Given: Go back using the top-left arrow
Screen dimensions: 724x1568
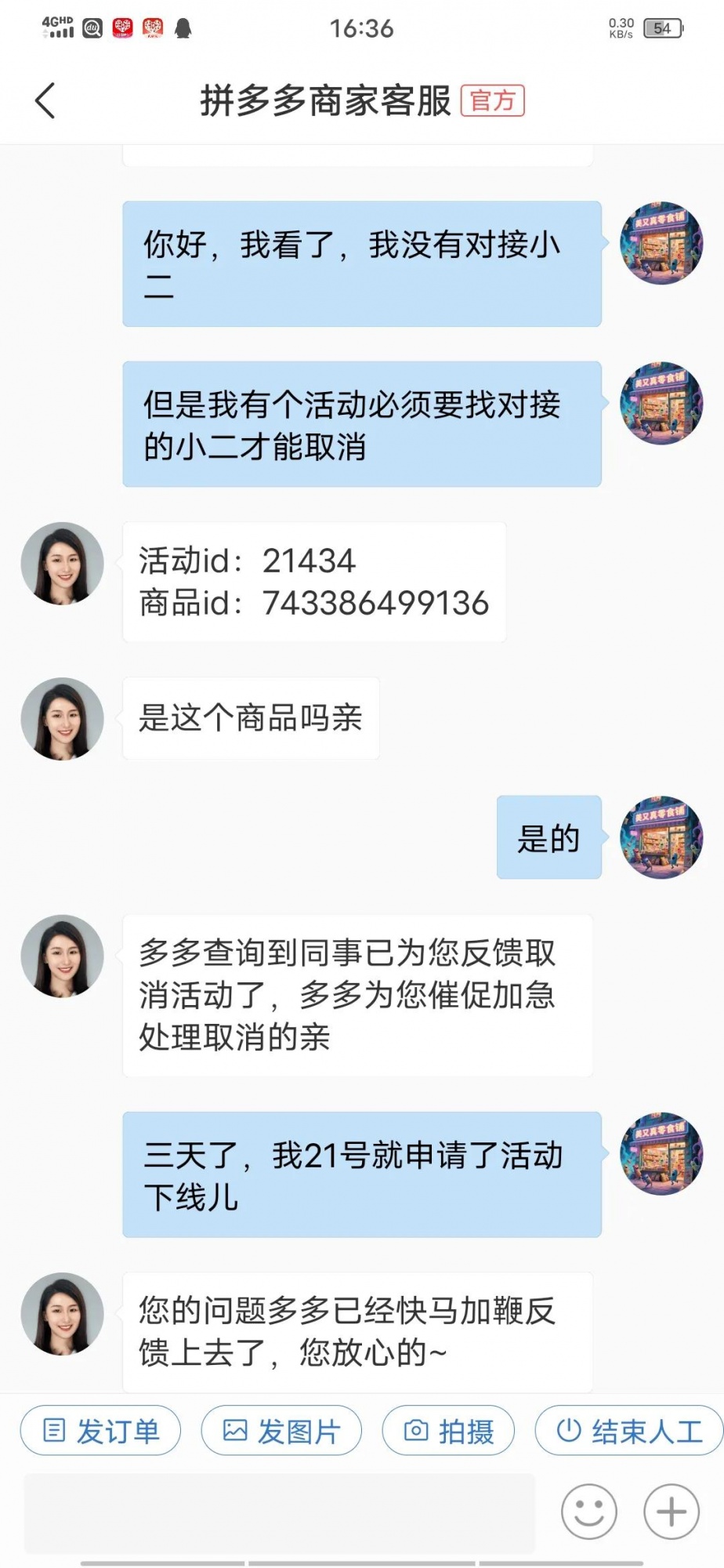Looking at the screenshot, I should click(x=45, y=100).
